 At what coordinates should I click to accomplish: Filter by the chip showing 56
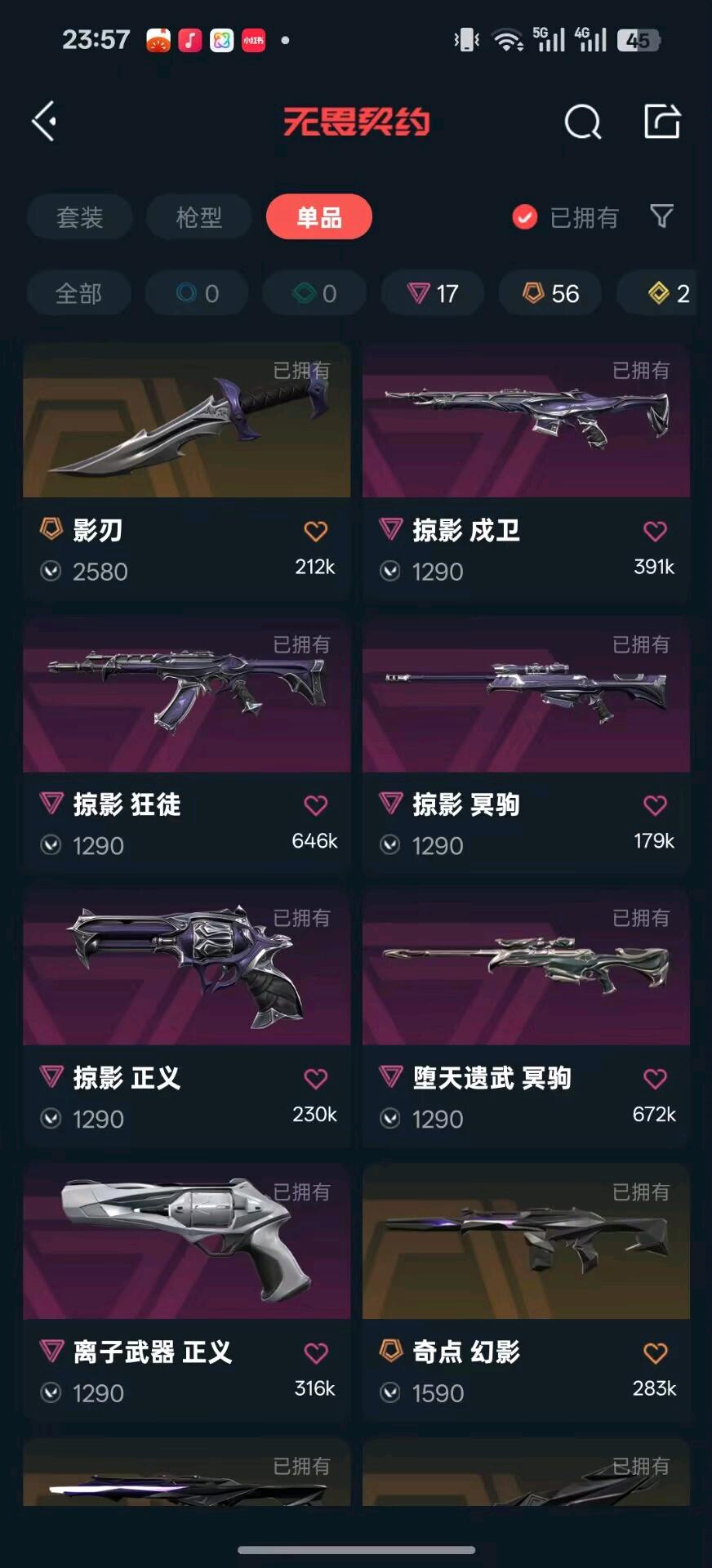click(550, 293)
